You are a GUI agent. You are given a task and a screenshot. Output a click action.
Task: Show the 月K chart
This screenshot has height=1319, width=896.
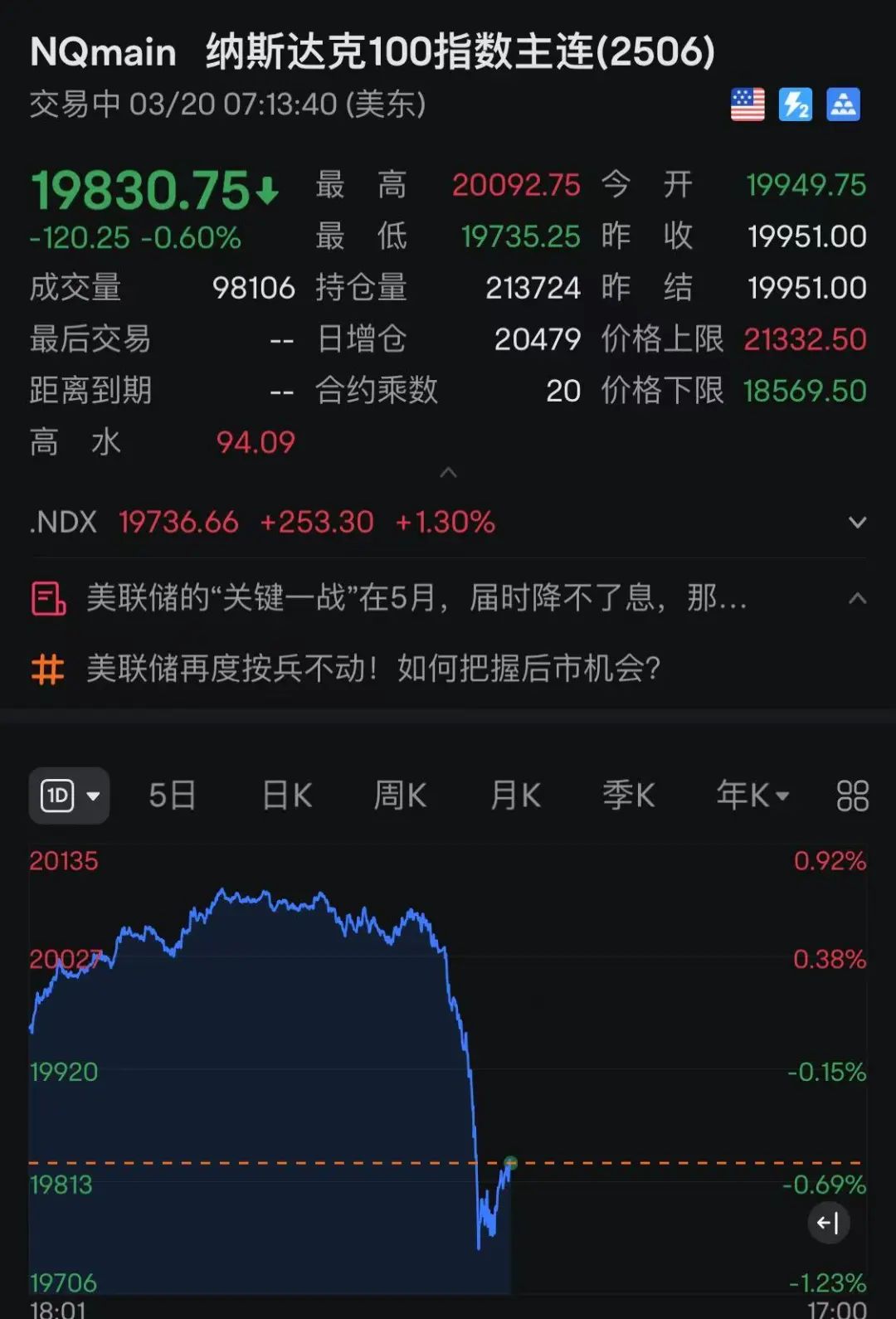coord(515,796)
